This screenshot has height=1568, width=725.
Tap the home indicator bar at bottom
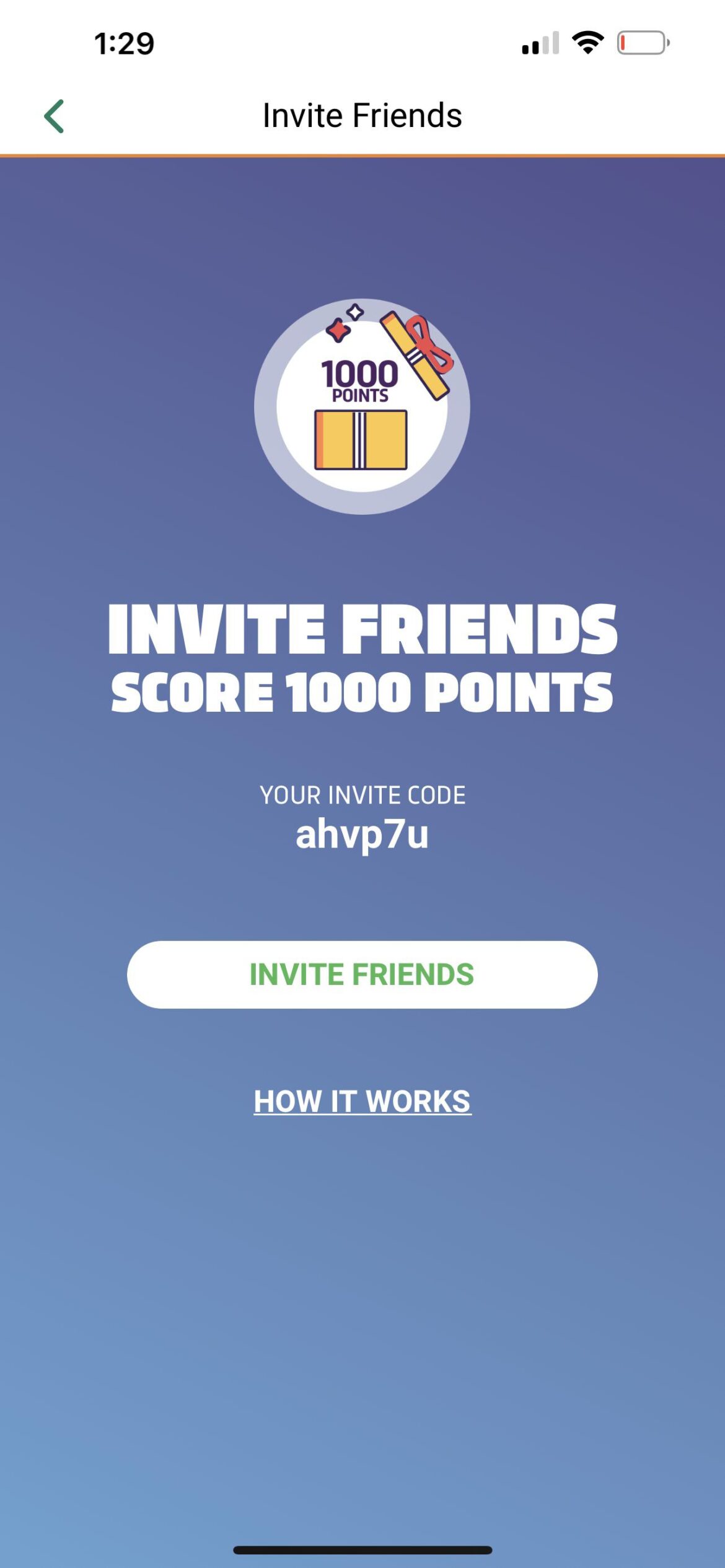point(362,1548)
